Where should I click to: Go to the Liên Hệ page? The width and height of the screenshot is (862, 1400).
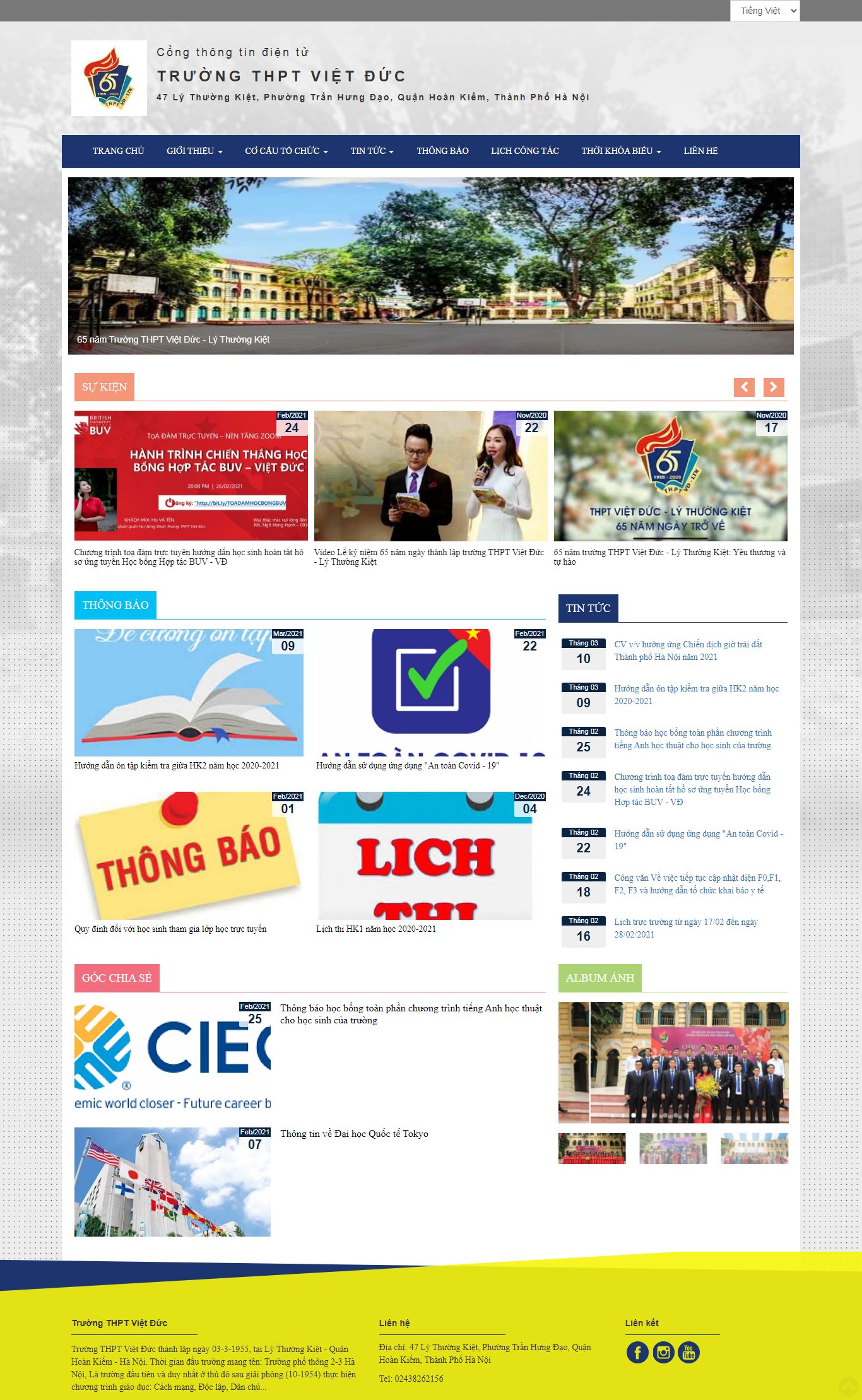point(700,151)
